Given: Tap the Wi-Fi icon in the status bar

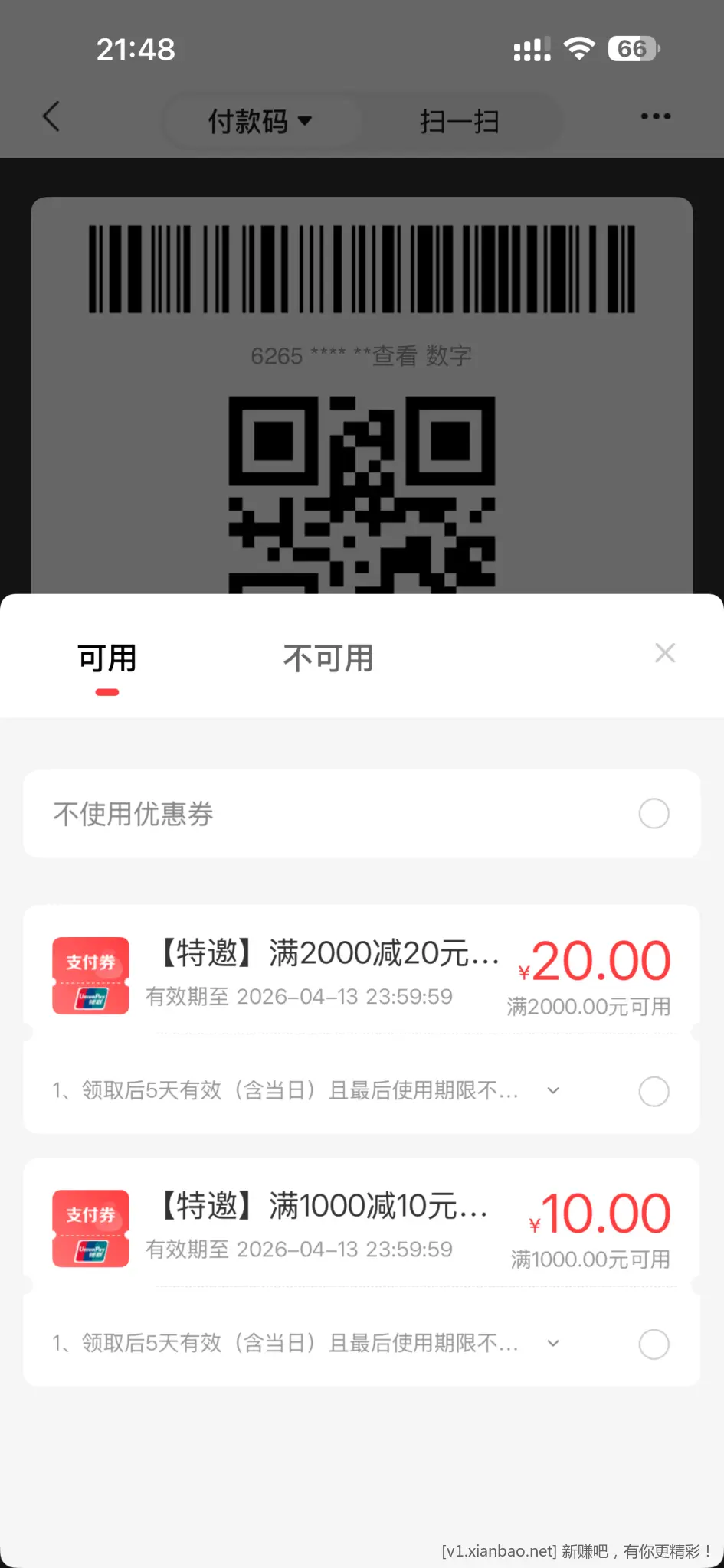Looking at the screenshot, I should point(580,48).
